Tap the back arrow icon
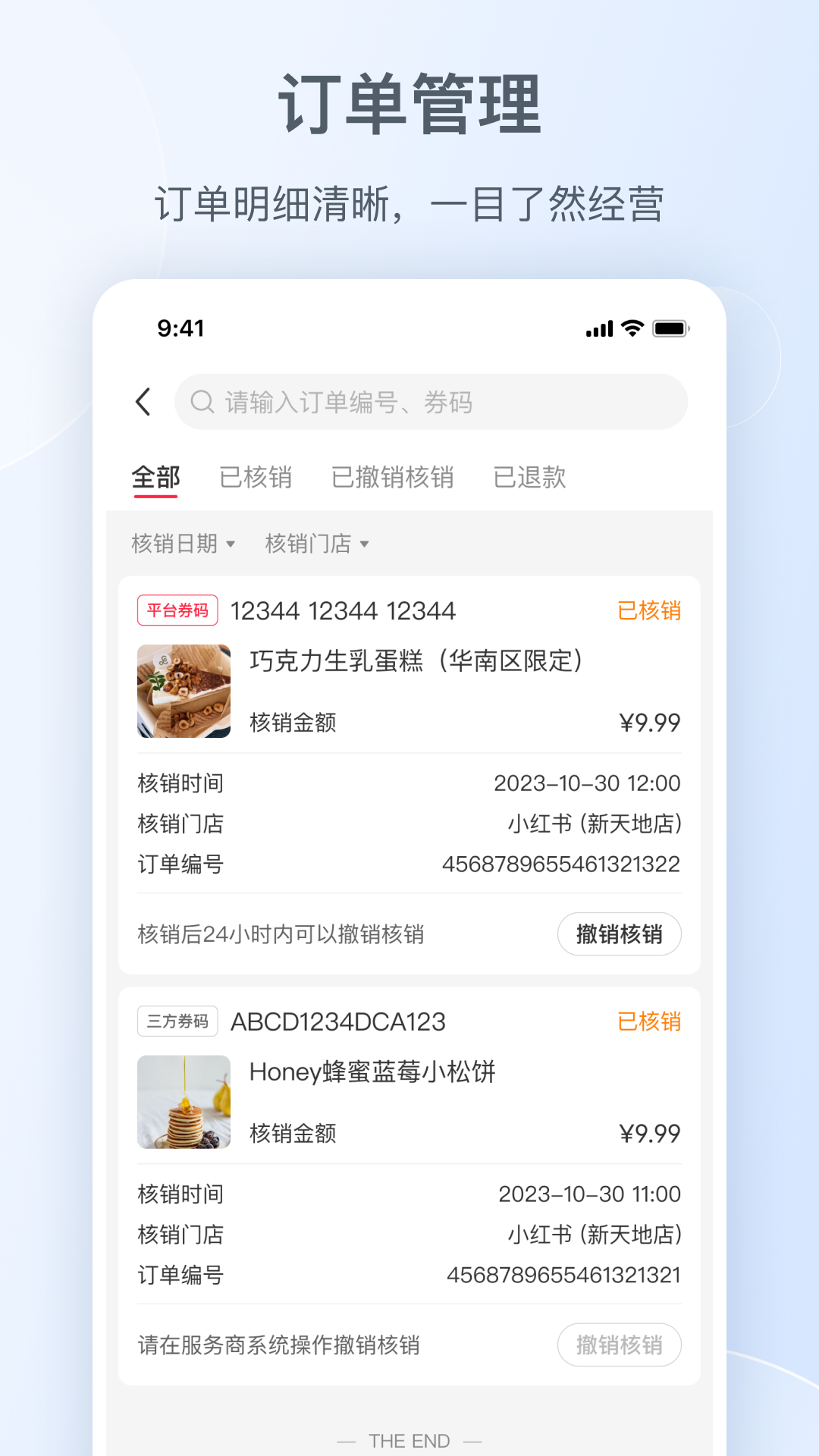Image resolution: width=819 pixels, height=1456 pixels. [144, 402]
